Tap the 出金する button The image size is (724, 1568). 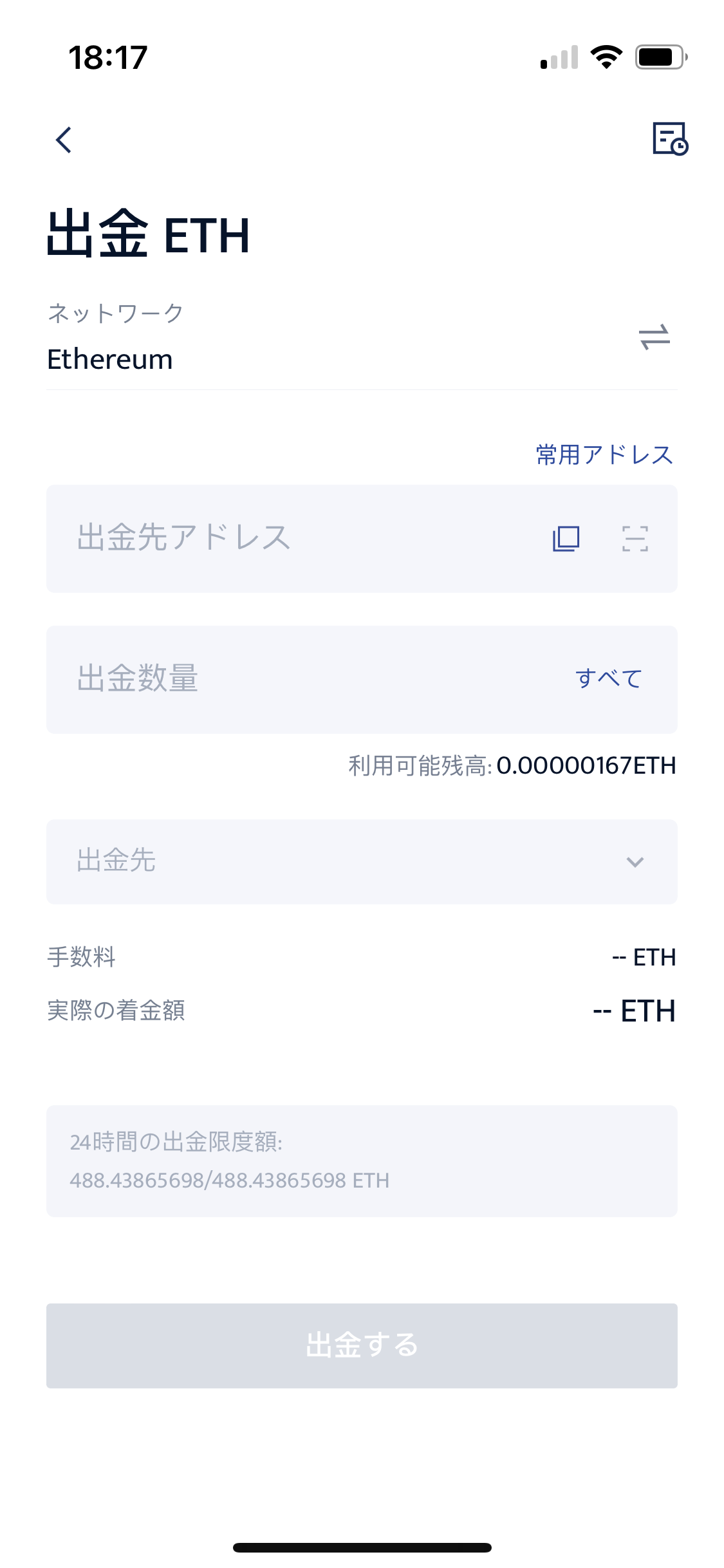(362, 1345)
